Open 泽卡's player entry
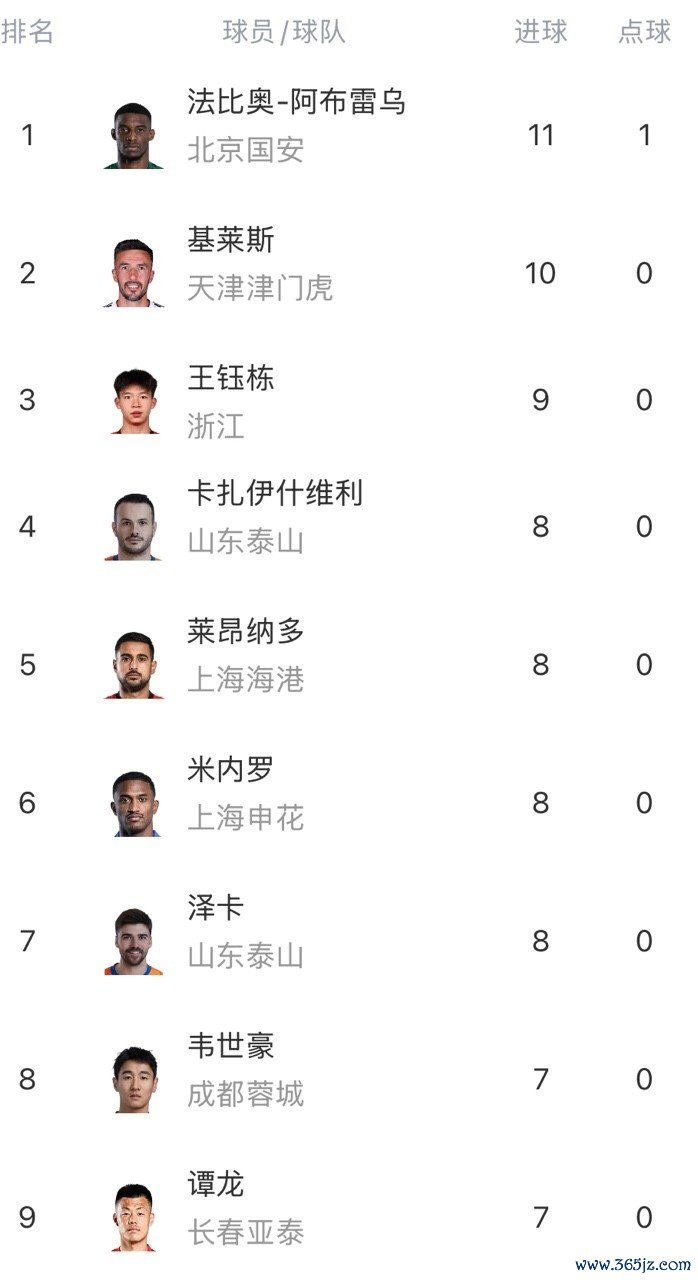 (349, 940)
